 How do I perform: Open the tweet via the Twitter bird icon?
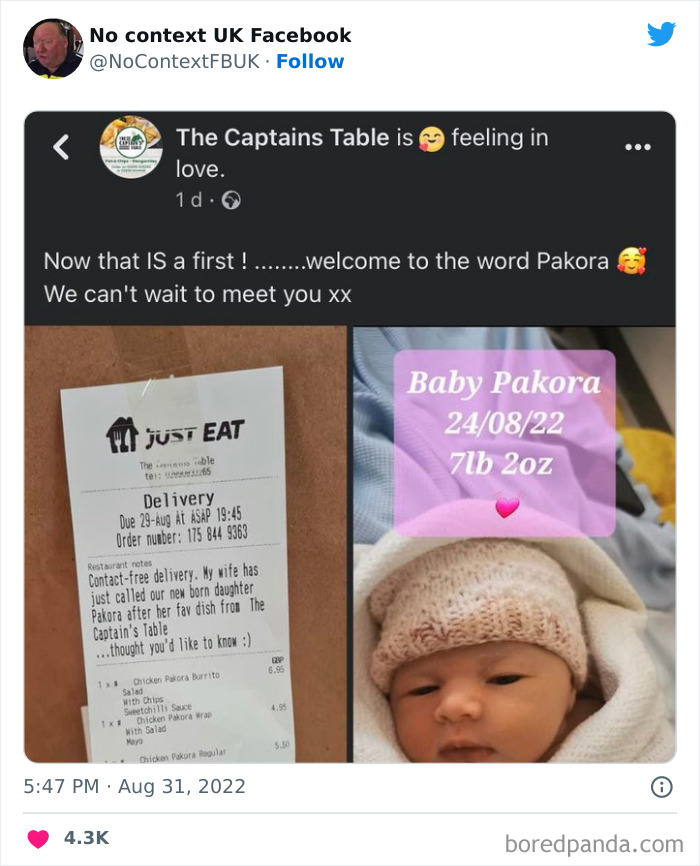click(661, 35)
